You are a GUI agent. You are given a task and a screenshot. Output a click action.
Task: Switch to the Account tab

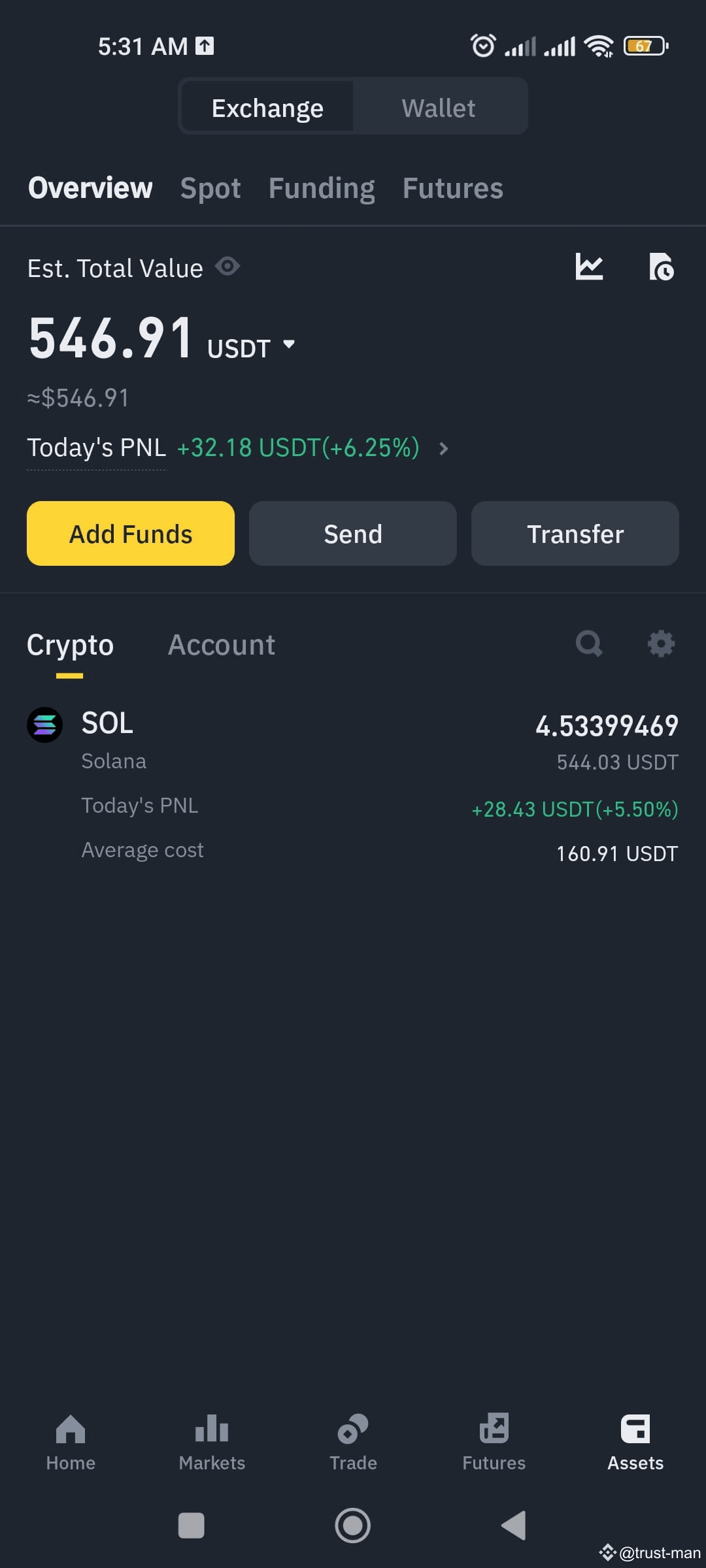221,644
